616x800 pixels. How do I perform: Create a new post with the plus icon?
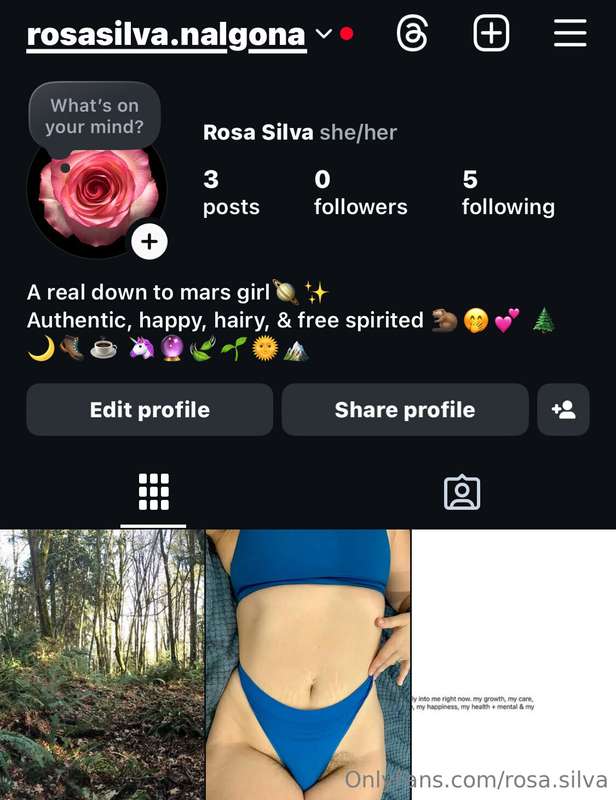point(491,34)
